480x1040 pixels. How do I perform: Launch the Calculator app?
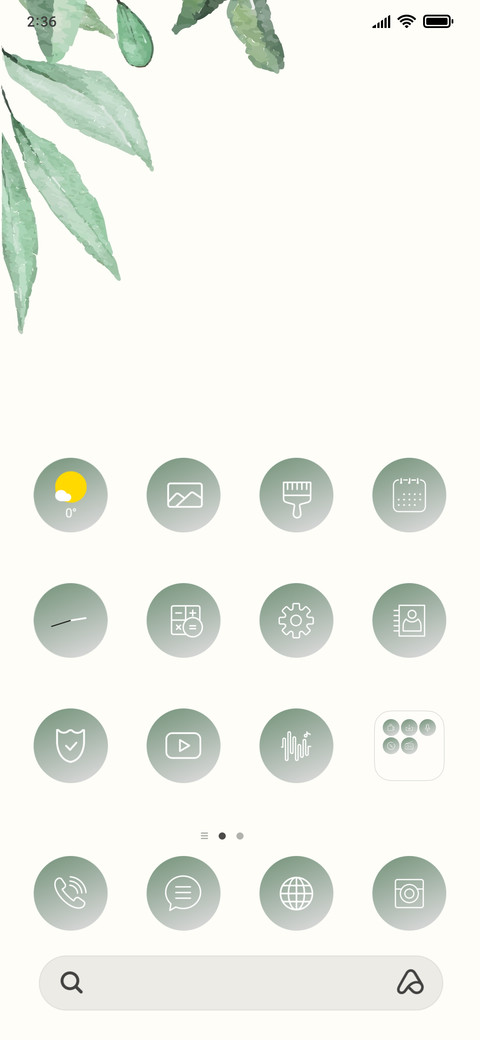tap(184, 620)
